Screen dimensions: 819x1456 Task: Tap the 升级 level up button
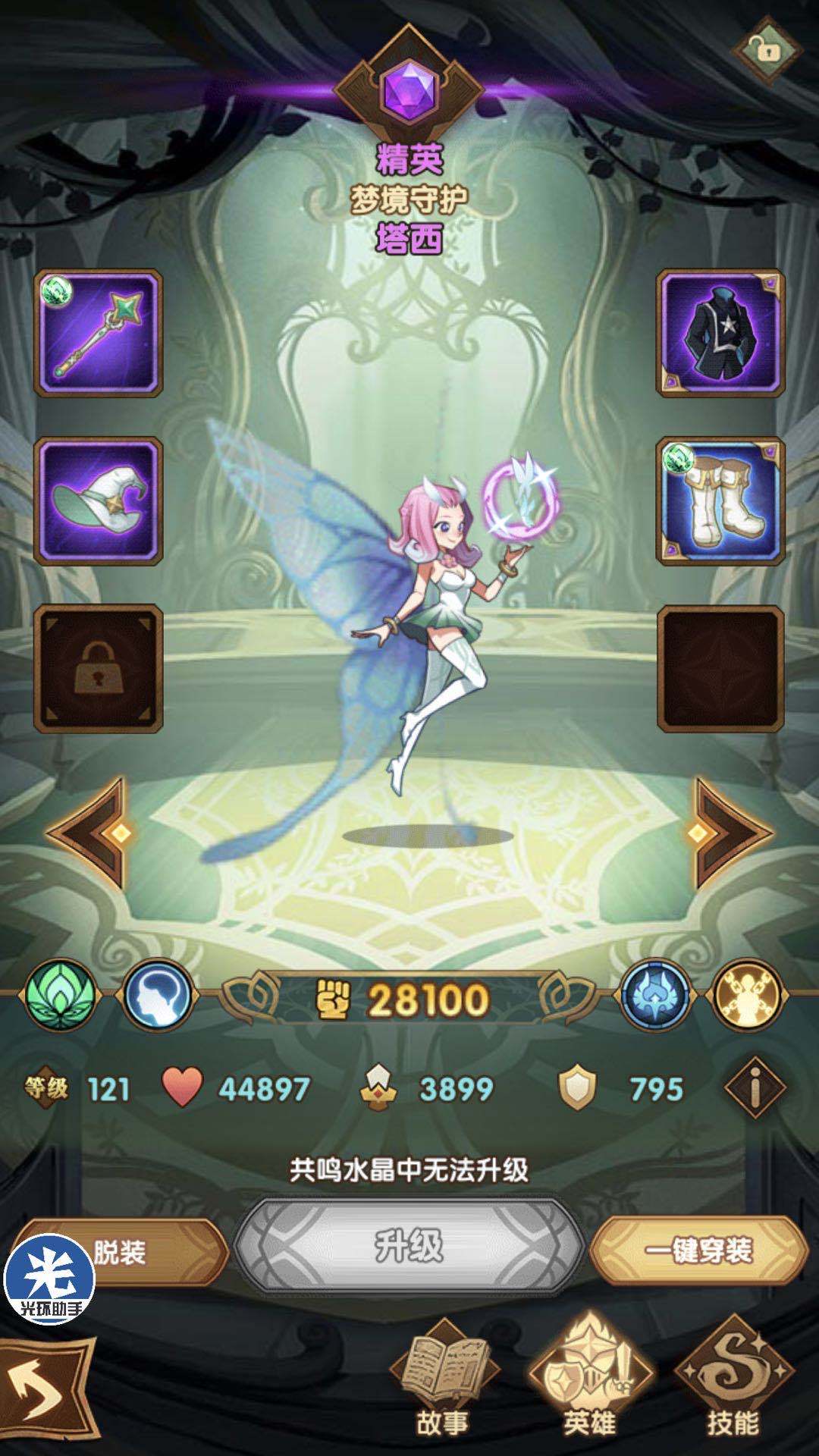click(409, 1246)
